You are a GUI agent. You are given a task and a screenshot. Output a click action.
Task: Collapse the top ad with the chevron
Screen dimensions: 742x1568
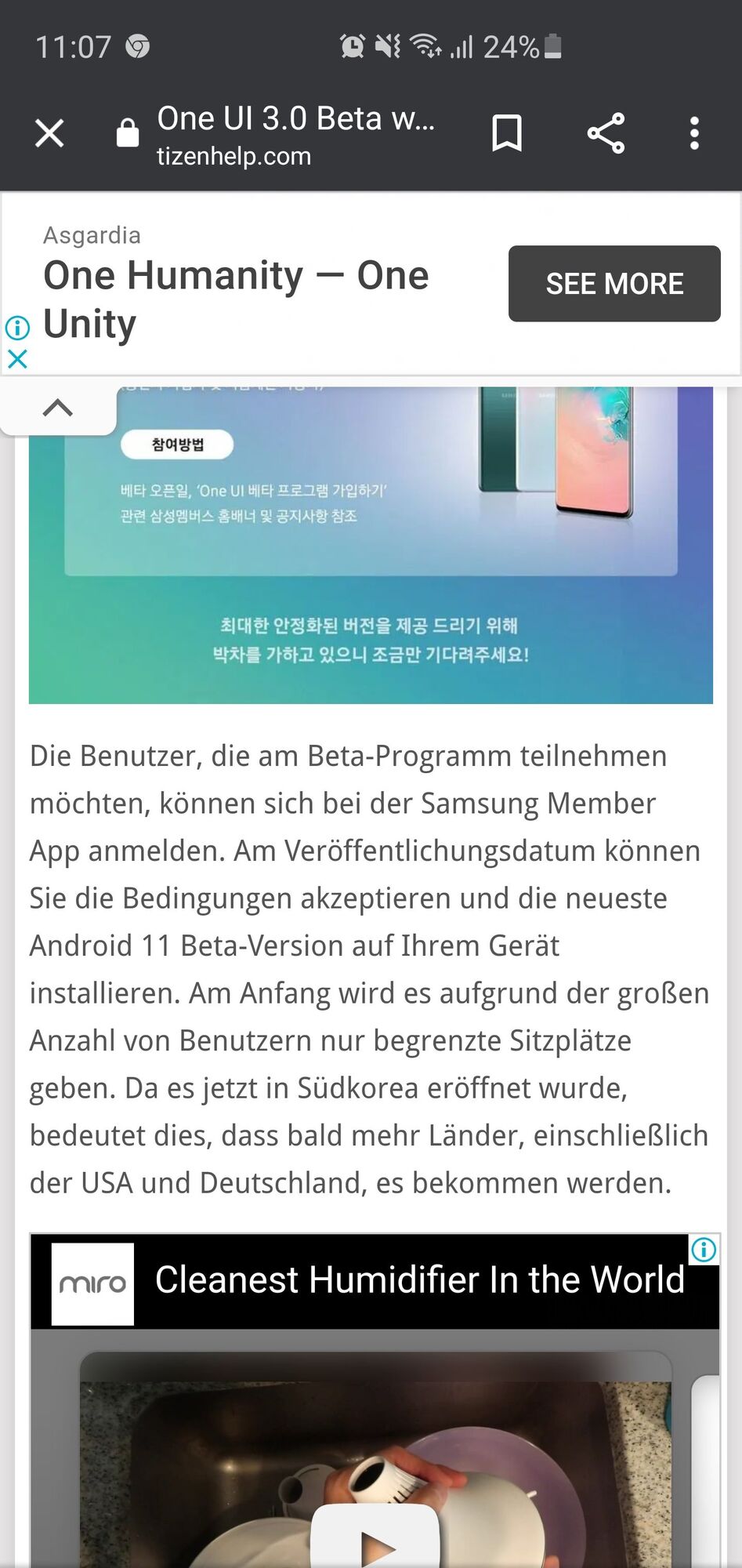coord(57,408)
